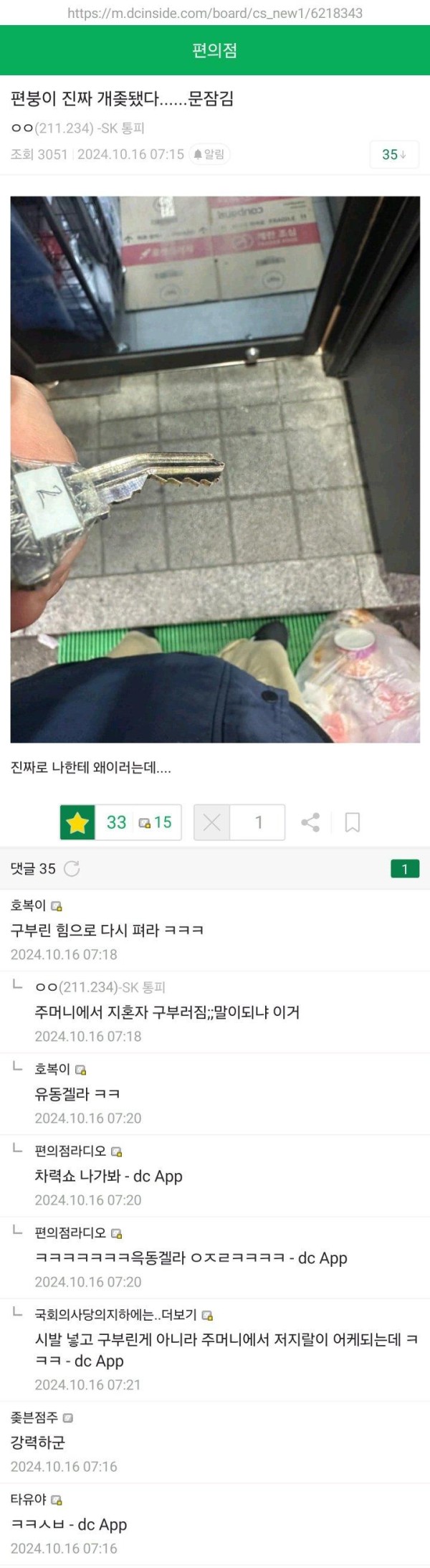The height and width of the screenshot is (1568, 430).
Task: Open commenter 좆븐점주's profile
Action: pyautogui.click(x=34, y=1417)
